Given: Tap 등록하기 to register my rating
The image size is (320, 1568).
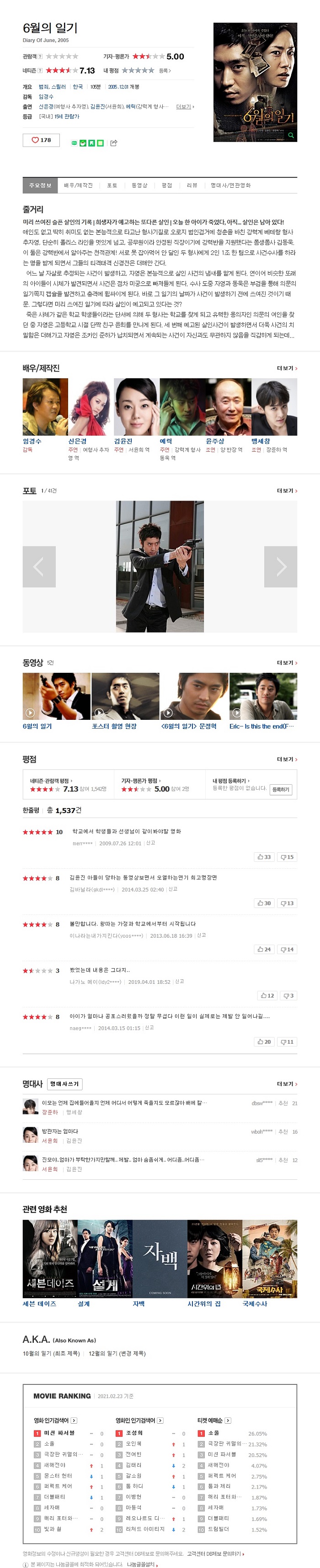Looking at the screenshot, I should (x=281, y=789).
